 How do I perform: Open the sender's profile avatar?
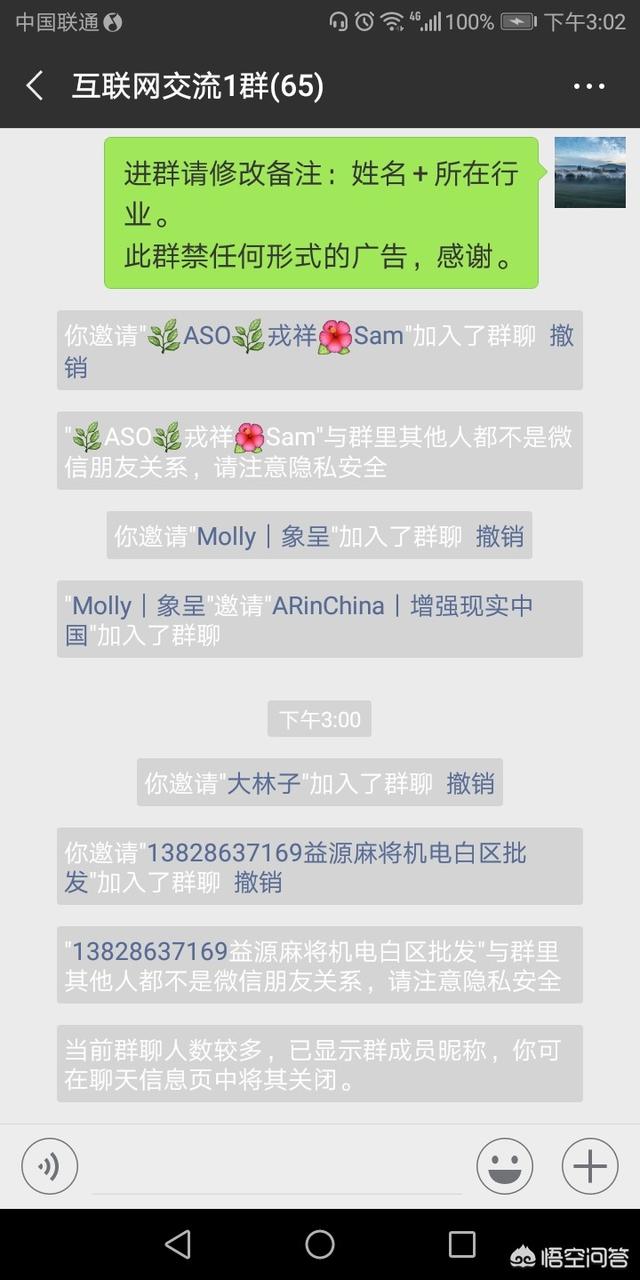pos(589,173)
